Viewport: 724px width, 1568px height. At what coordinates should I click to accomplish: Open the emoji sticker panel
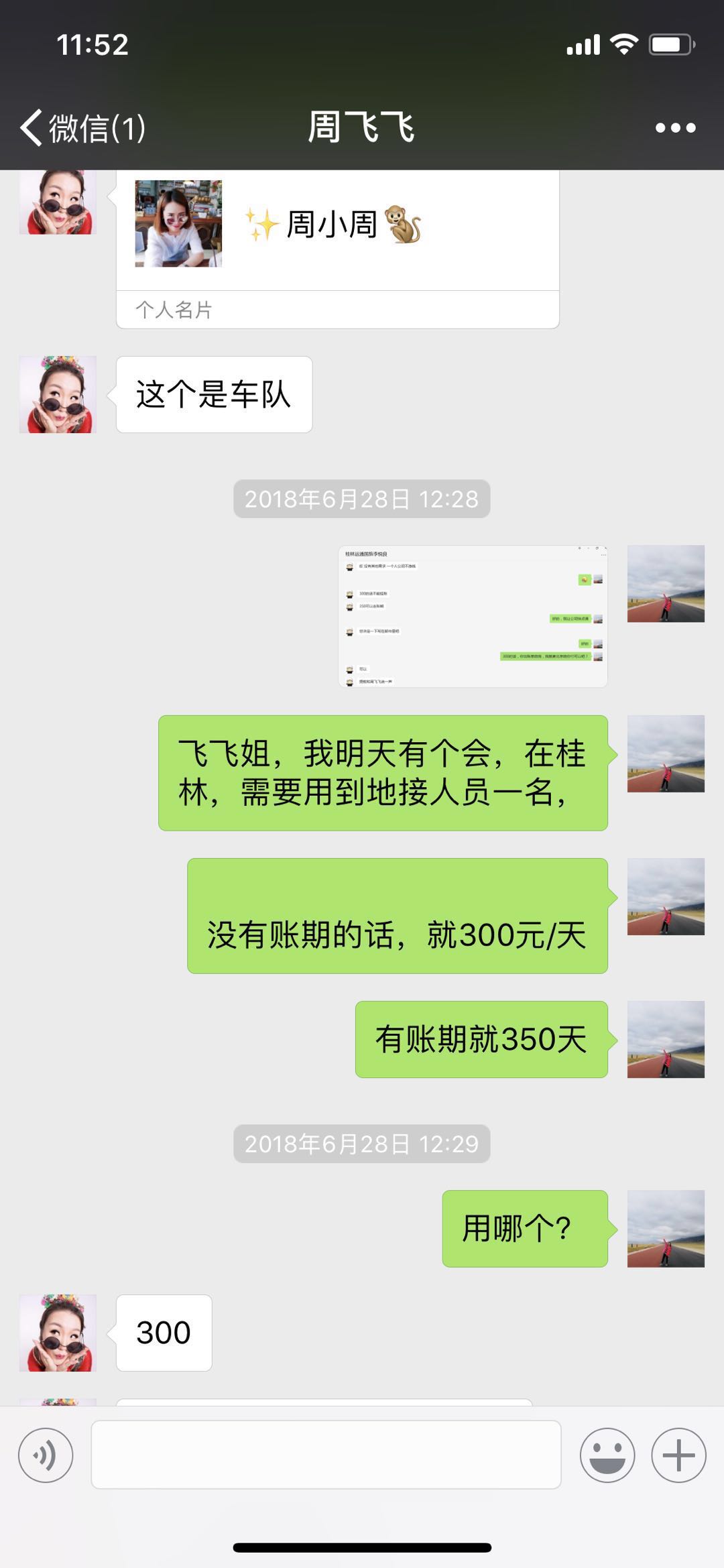[x=607, y=1455]
